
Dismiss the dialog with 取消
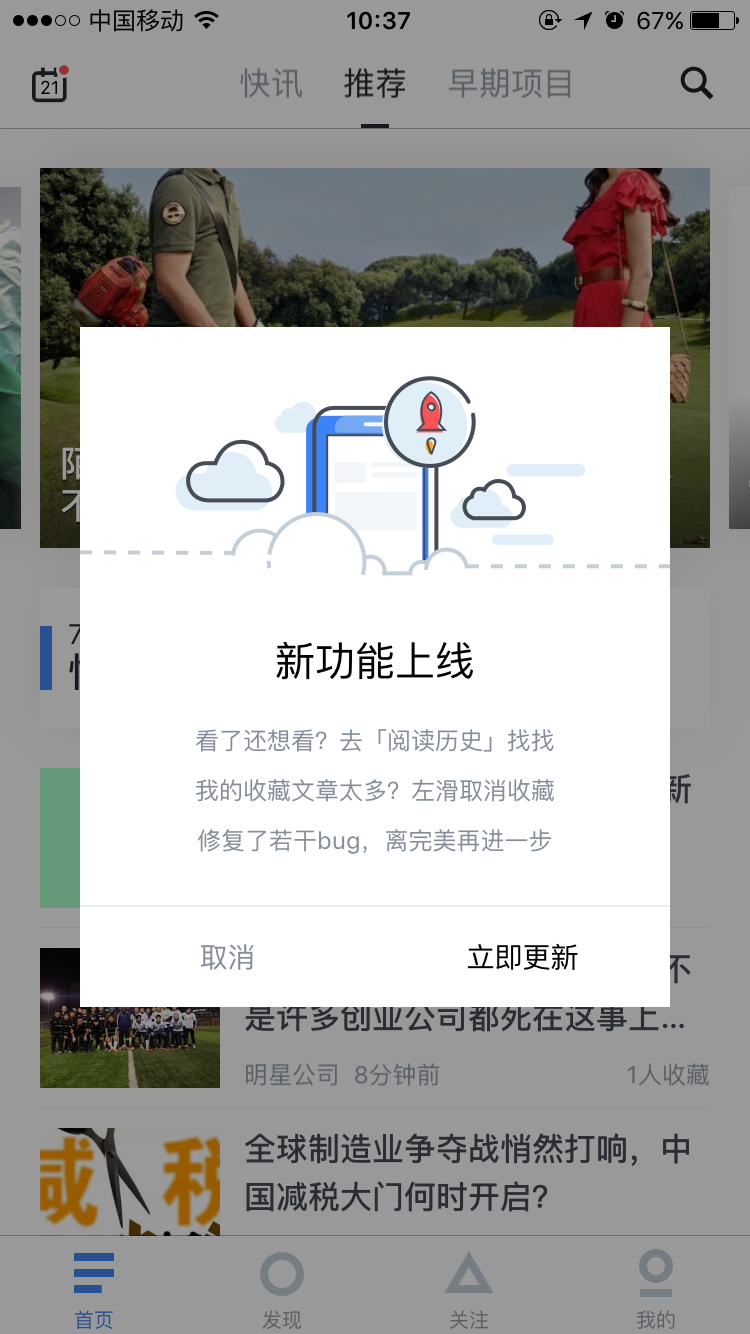(x=227, y=957)
